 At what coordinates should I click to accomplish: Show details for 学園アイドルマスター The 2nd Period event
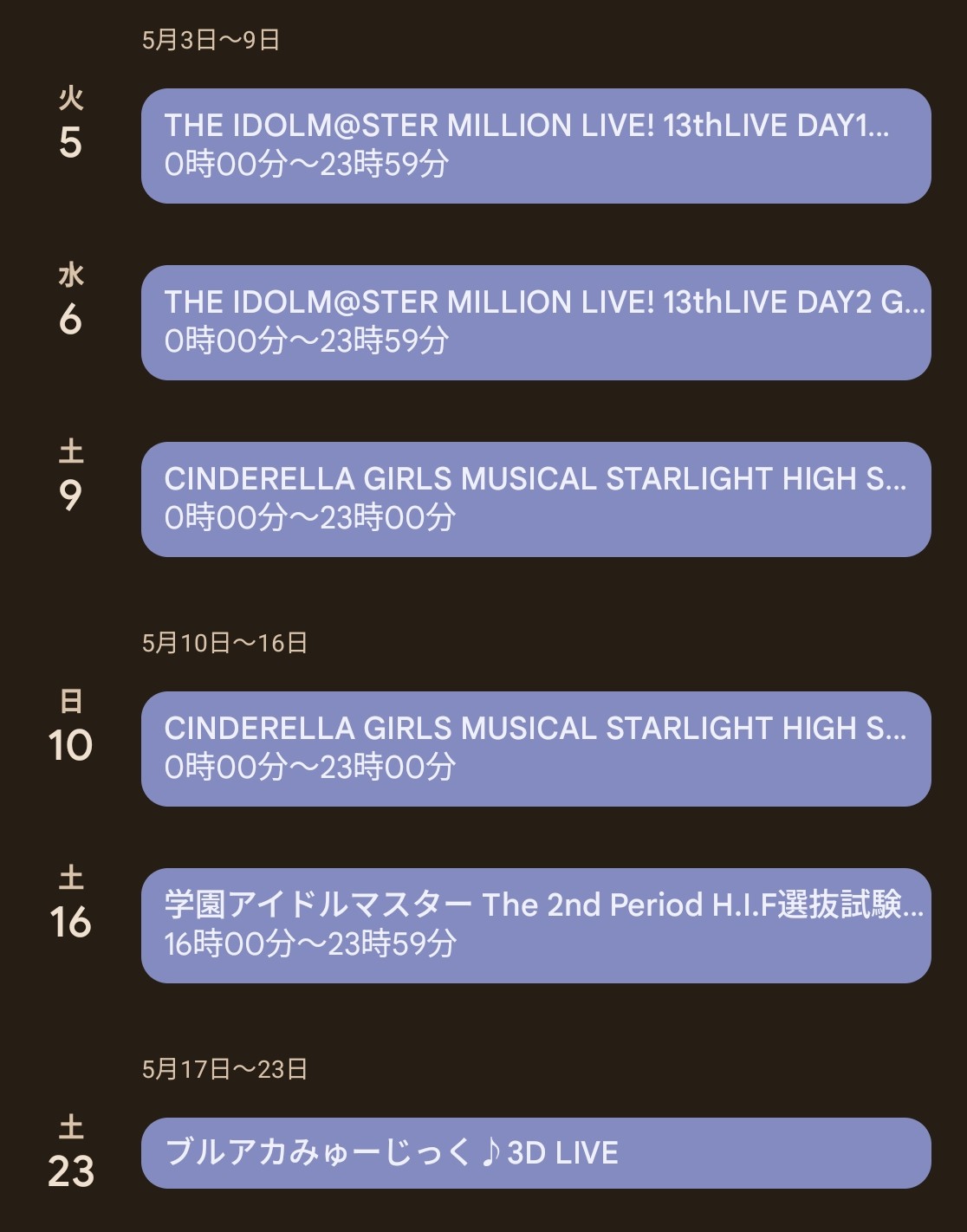(535, 925)
